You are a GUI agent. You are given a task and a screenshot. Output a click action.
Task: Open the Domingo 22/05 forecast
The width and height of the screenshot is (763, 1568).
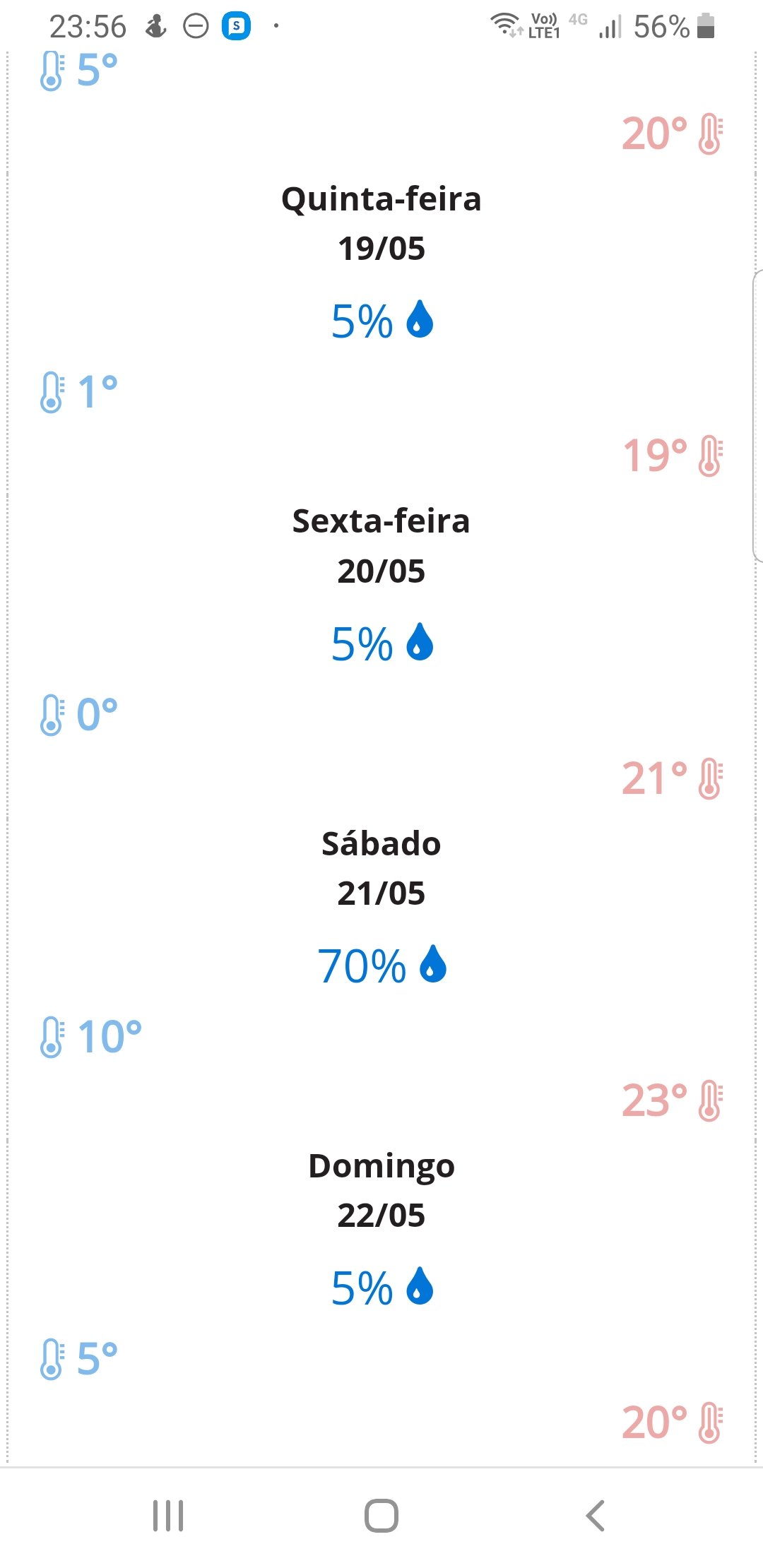pyautogui.click(x=381, y=1190)
